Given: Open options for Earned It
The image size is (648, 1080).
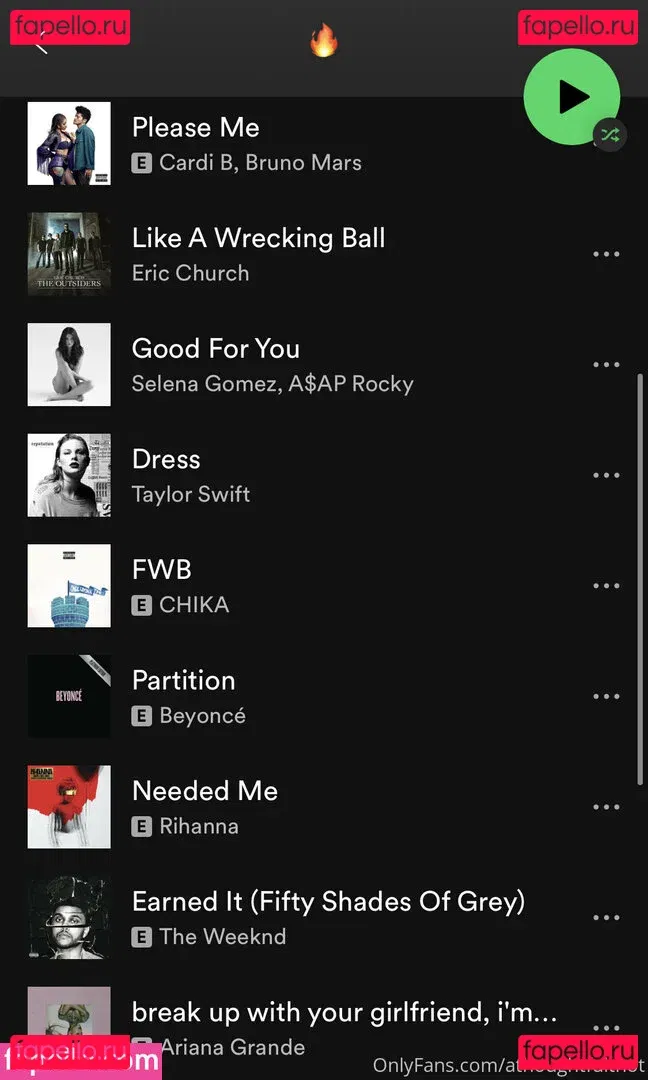Looking at the screenshot, I should point(606,917).
